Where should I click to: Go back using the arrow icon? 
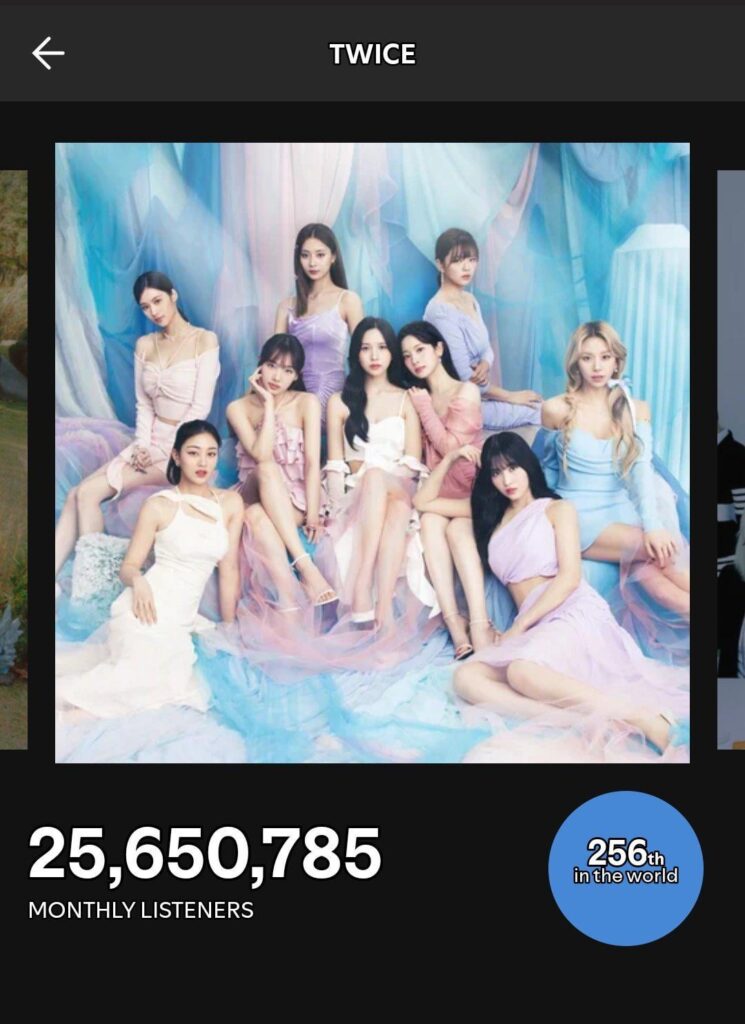[48, 54]
